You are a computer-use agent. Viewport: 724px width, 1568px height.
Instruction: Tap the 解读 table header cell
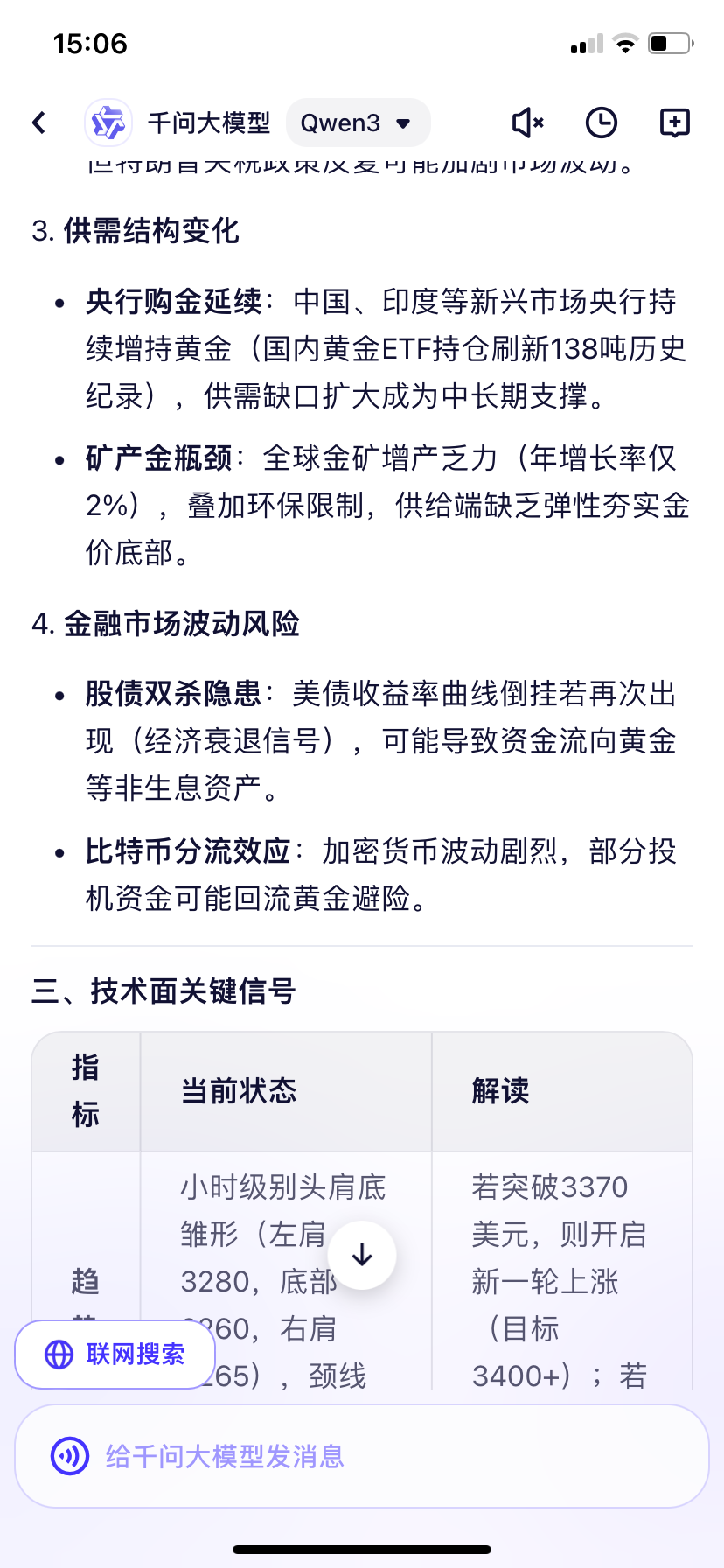500,1090
